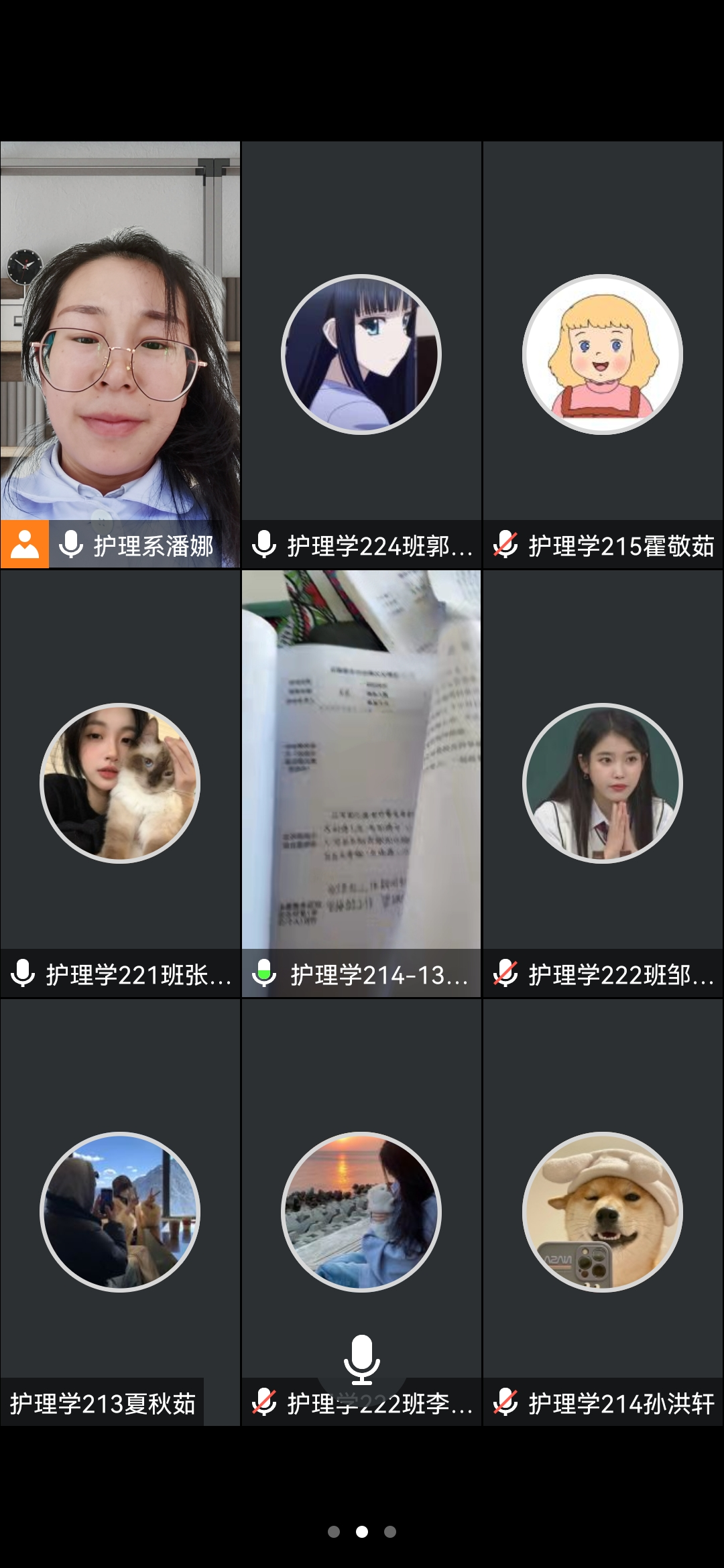Screen dimensions: 724x1568
Task: Tap the 护理学215霍敬茹 participant tile
Action: 603,354
